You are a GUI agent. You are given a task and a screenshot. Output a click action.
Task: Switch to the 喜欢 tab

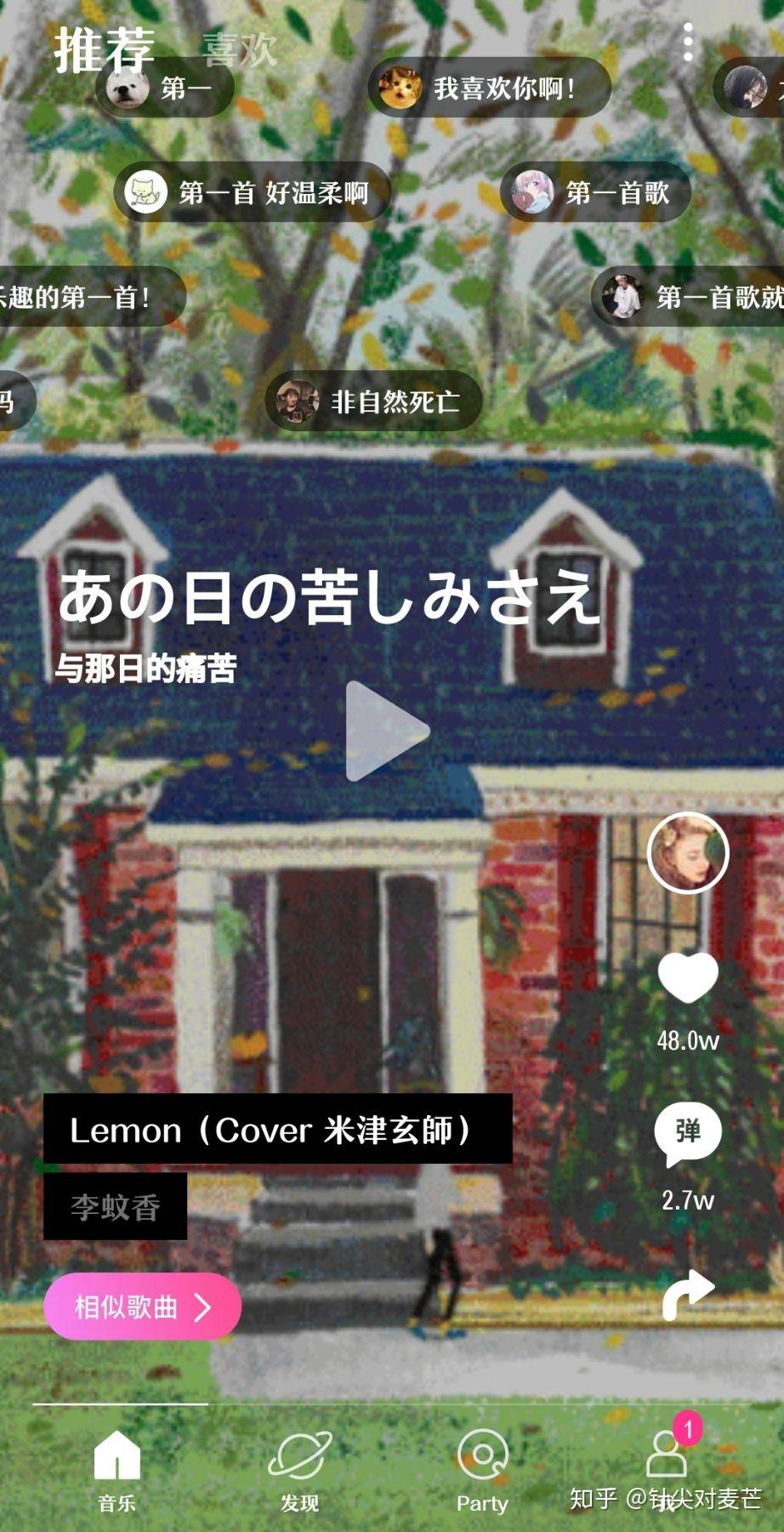240,49
